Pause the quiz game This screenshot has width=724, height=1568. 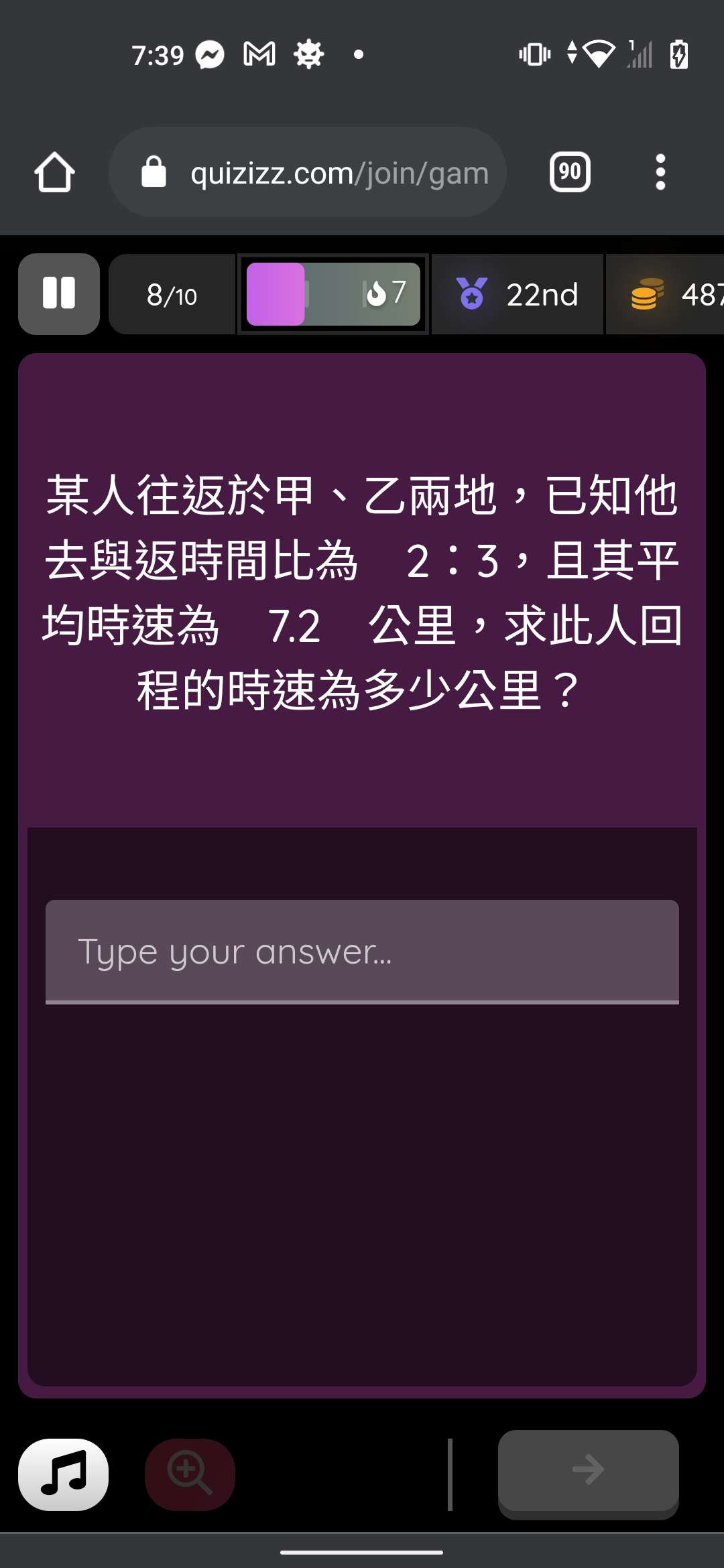point(59,293)
